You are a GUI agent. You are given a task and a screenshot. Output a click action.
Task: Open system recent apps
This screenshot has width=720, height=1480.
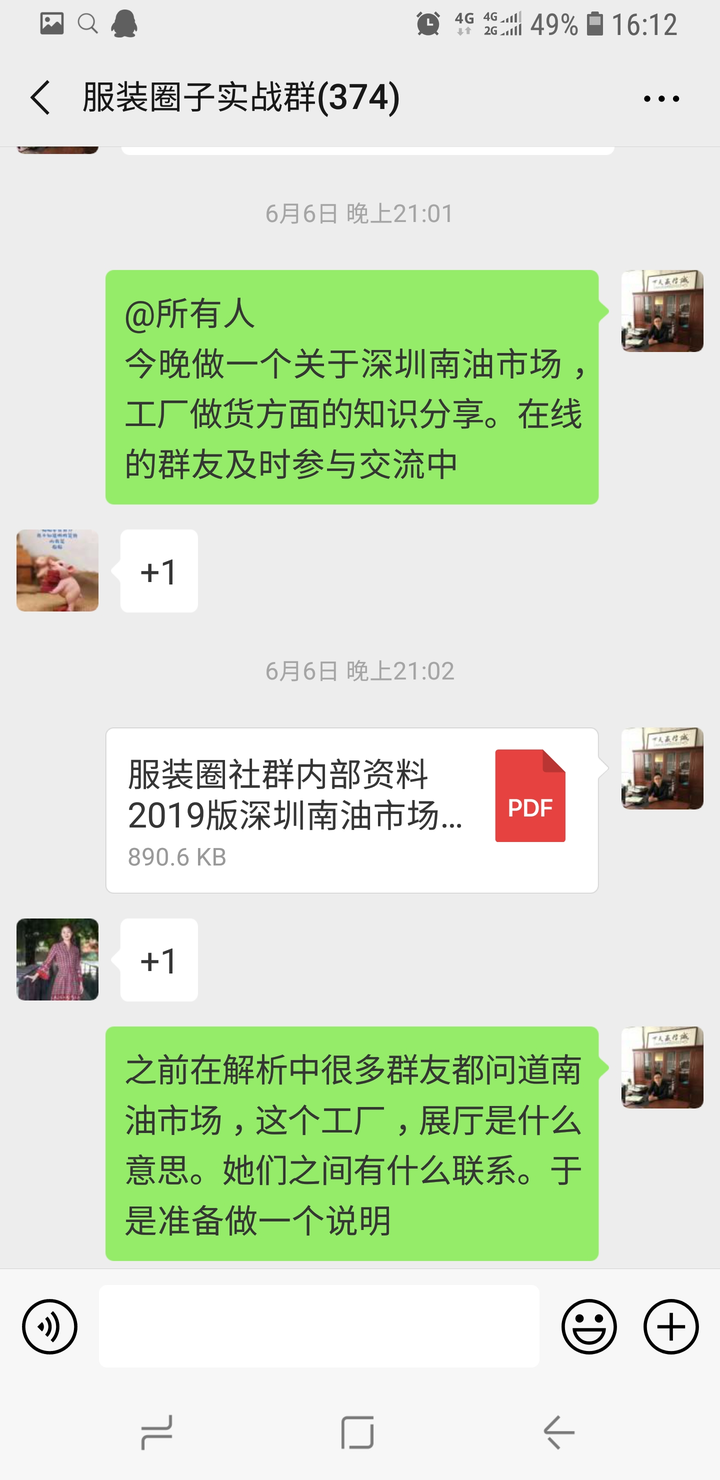coord(157,1433)
